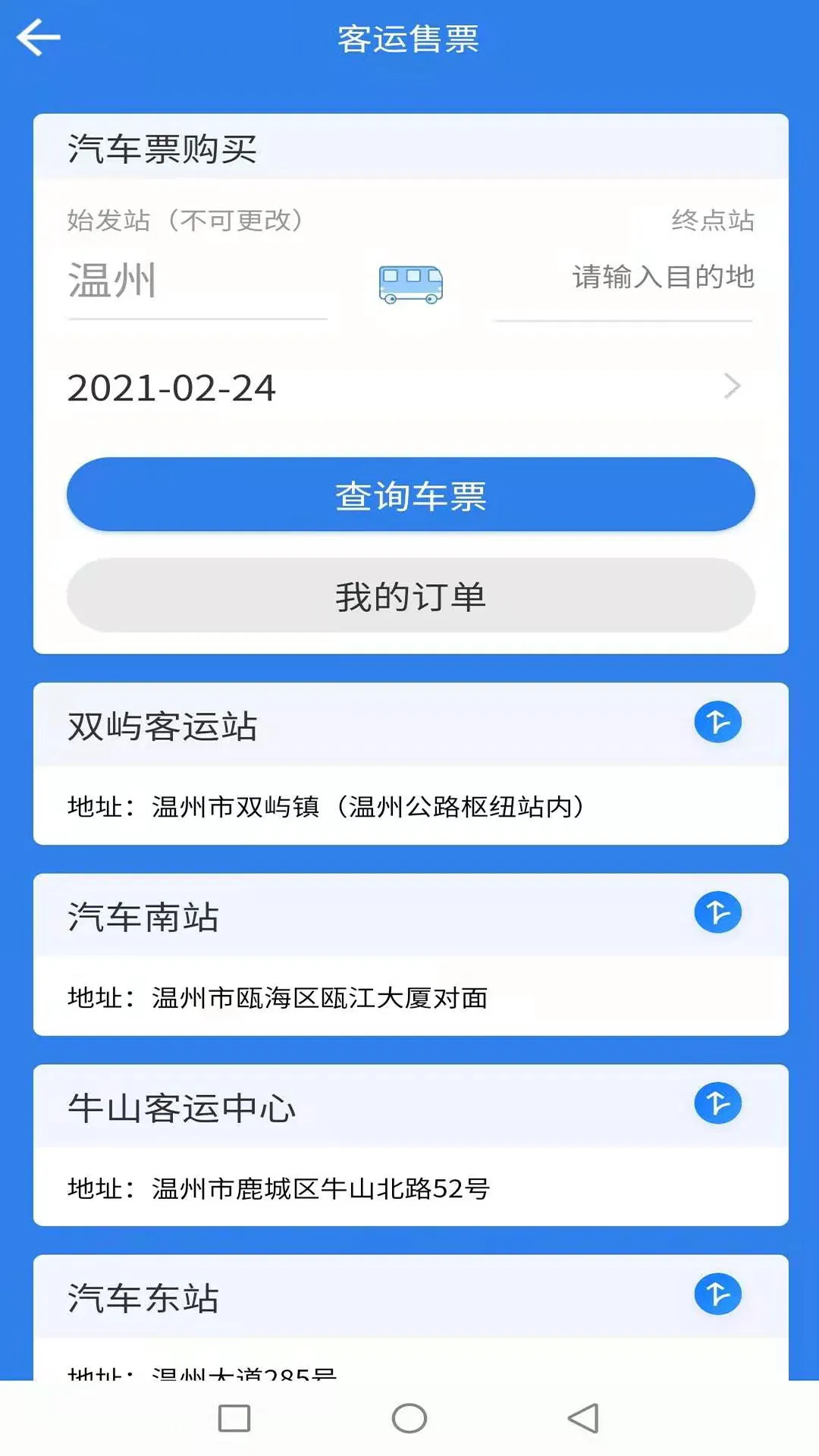819x1456 pixels.
Task: Click the 温州 departure station field
Action: [x=114, y=282]
